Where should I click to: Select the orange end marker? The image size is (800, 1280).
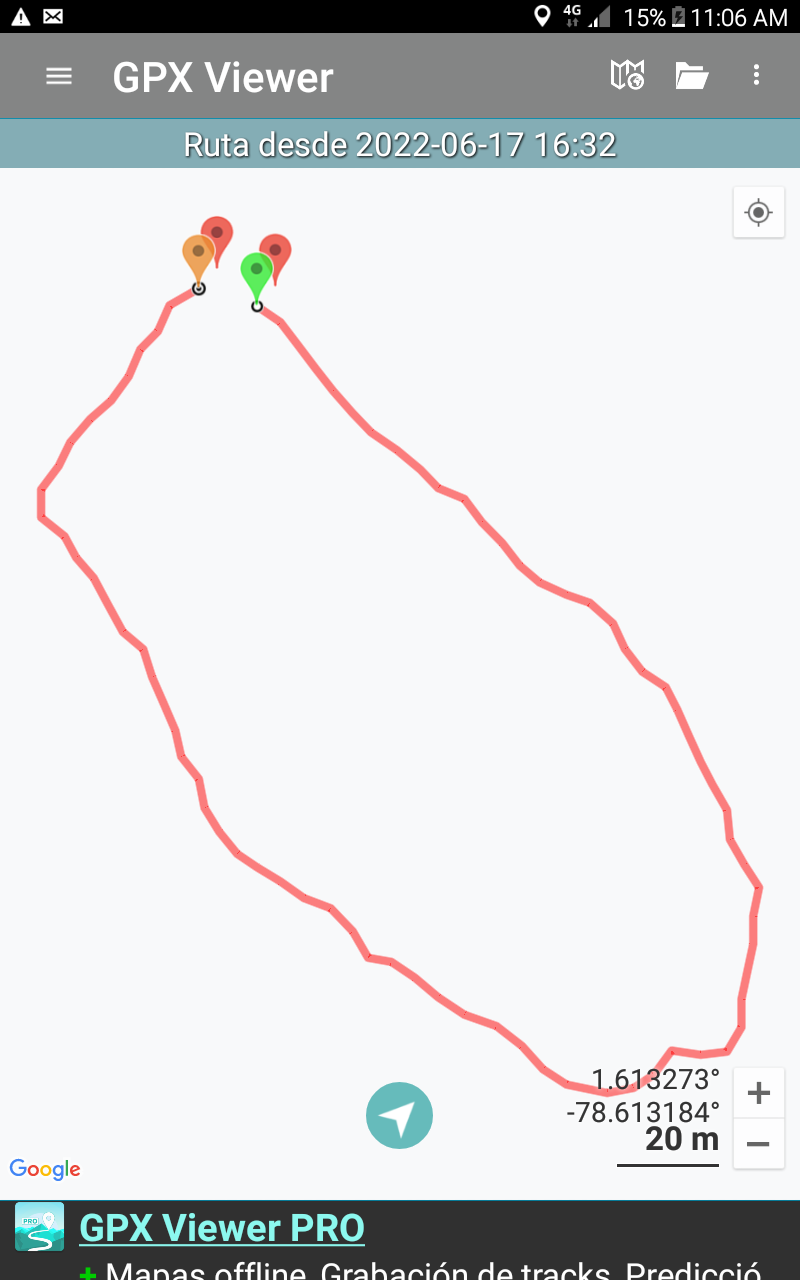coord(198,256)
